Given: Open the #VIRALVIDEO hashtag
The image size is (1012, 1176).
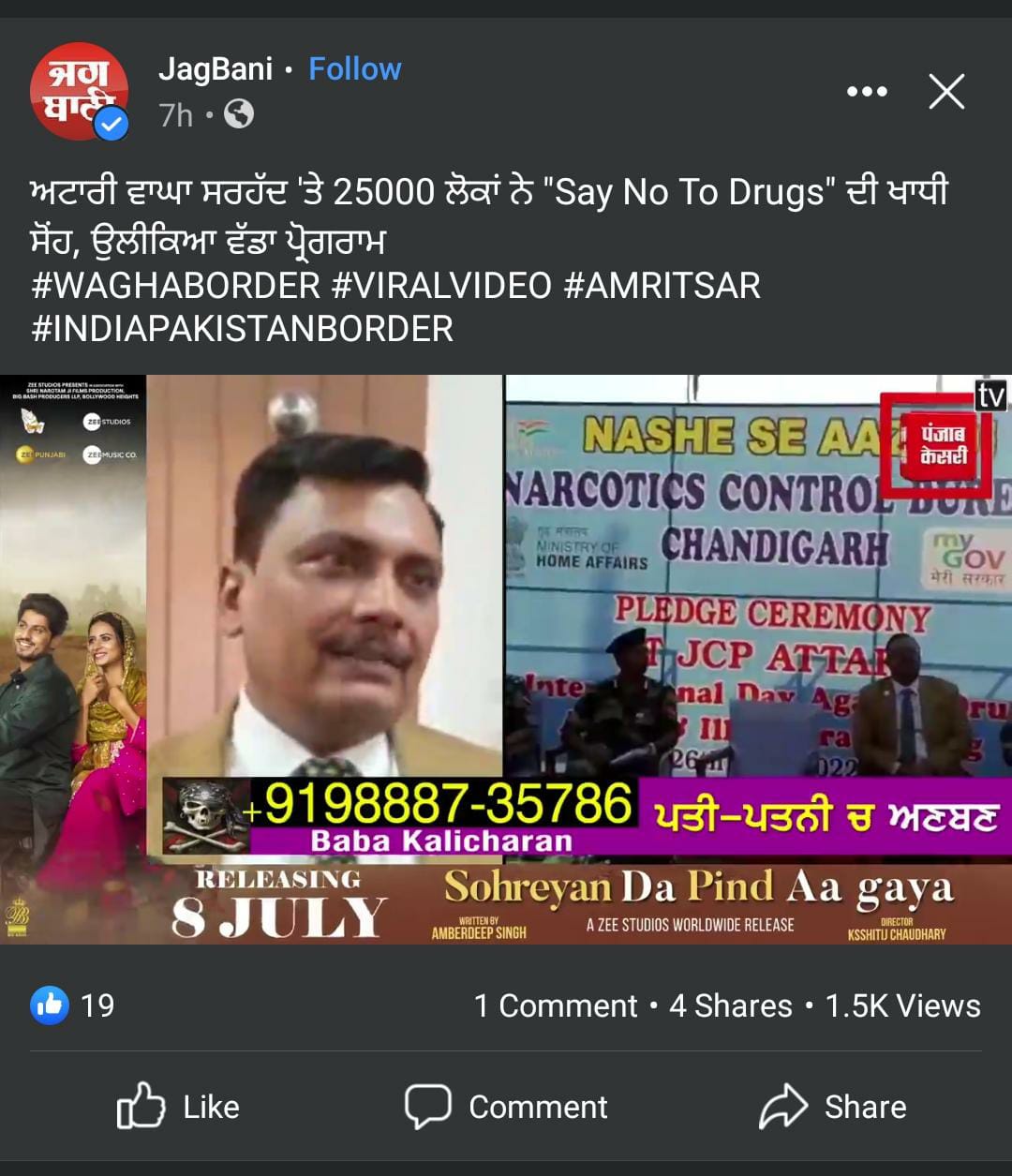Looking at the screenshot, I should (x=441, y=285).
